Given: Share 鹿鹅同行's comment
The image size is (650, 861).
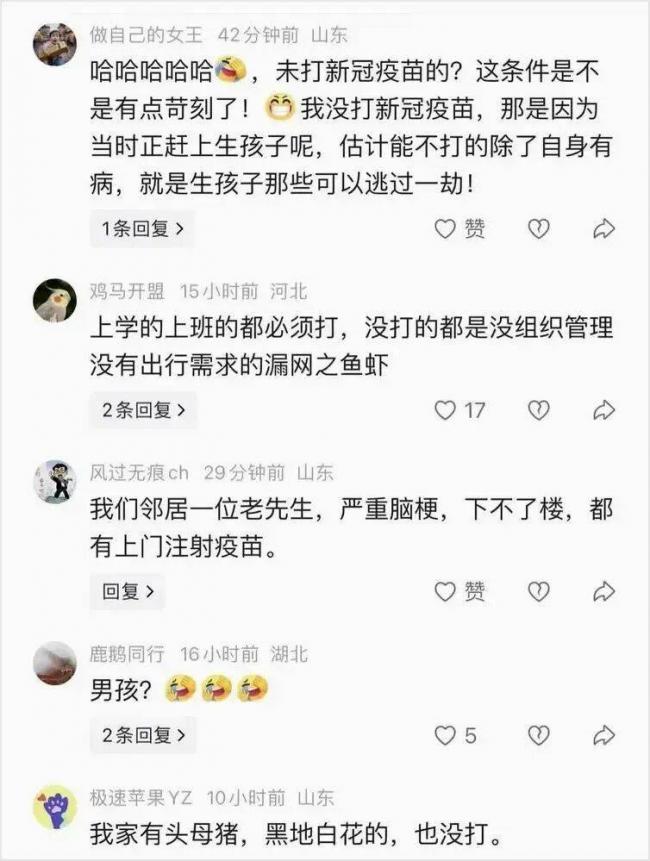Looking at the screenshot, I should [x=603, y=736].
